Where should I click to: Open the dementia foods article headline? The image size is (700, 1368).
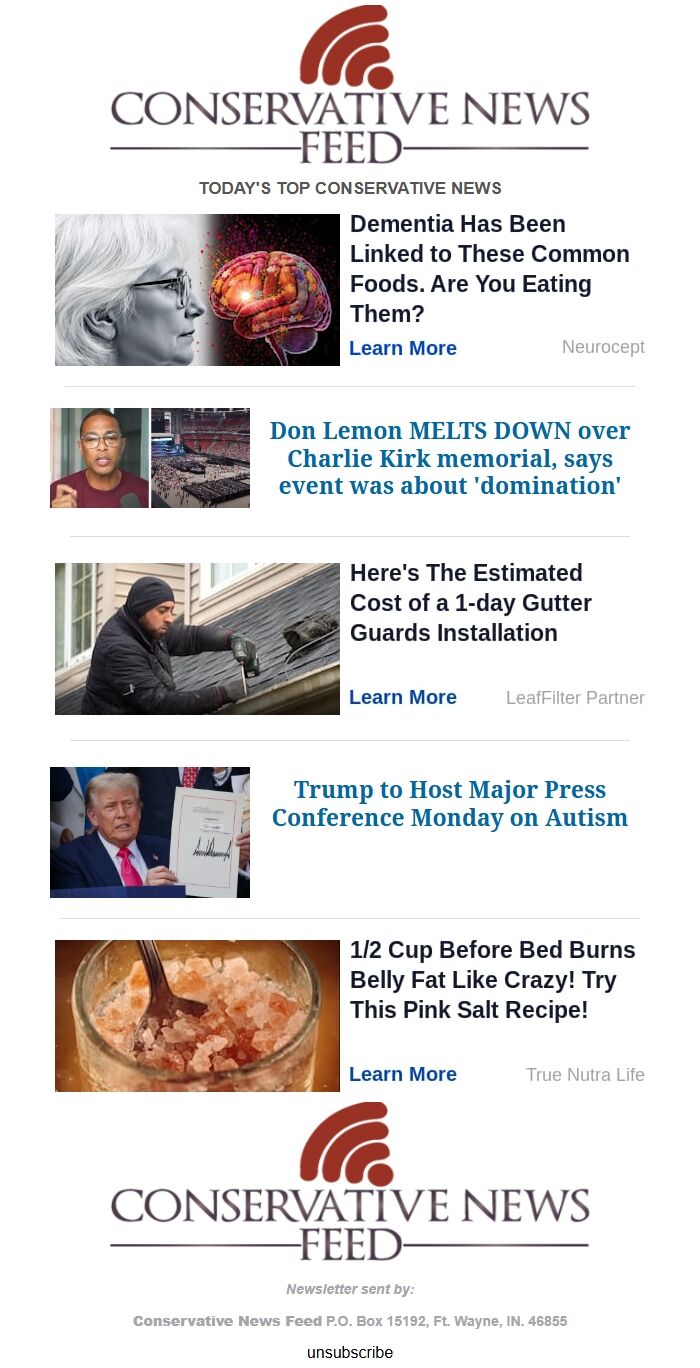[x=489, y=268]
